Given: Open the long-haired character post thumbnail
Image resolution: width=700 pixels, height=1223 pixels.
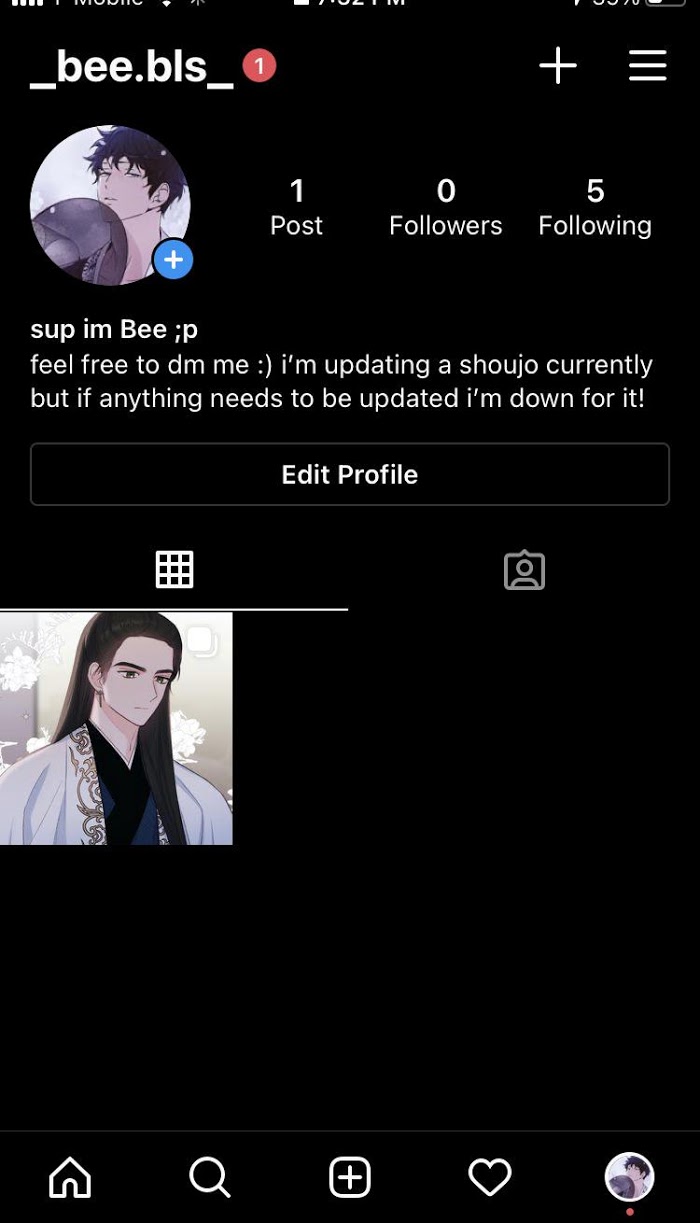Looking at the screenshot, I should point(116,728).
